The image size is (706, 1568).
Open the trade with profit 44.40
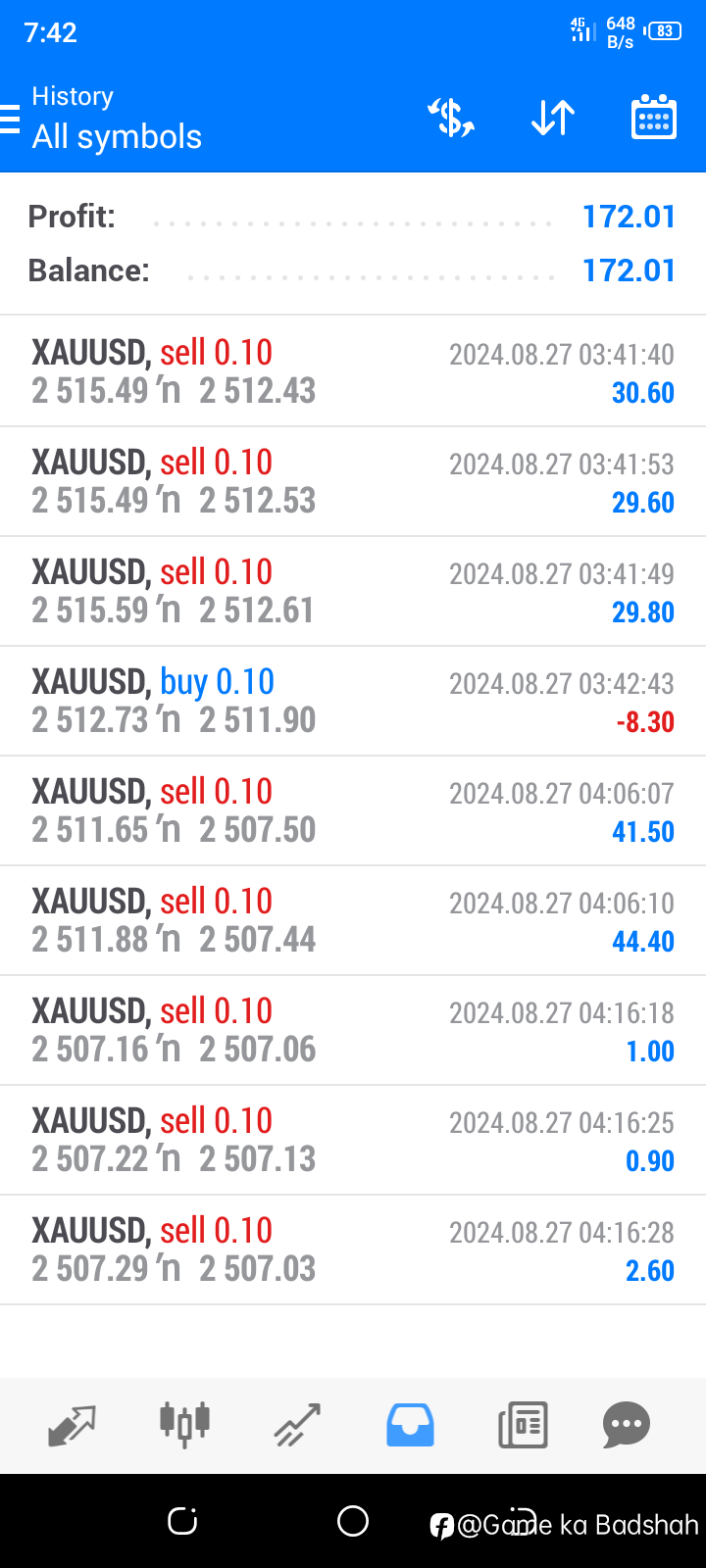click(x=353, y=920)
